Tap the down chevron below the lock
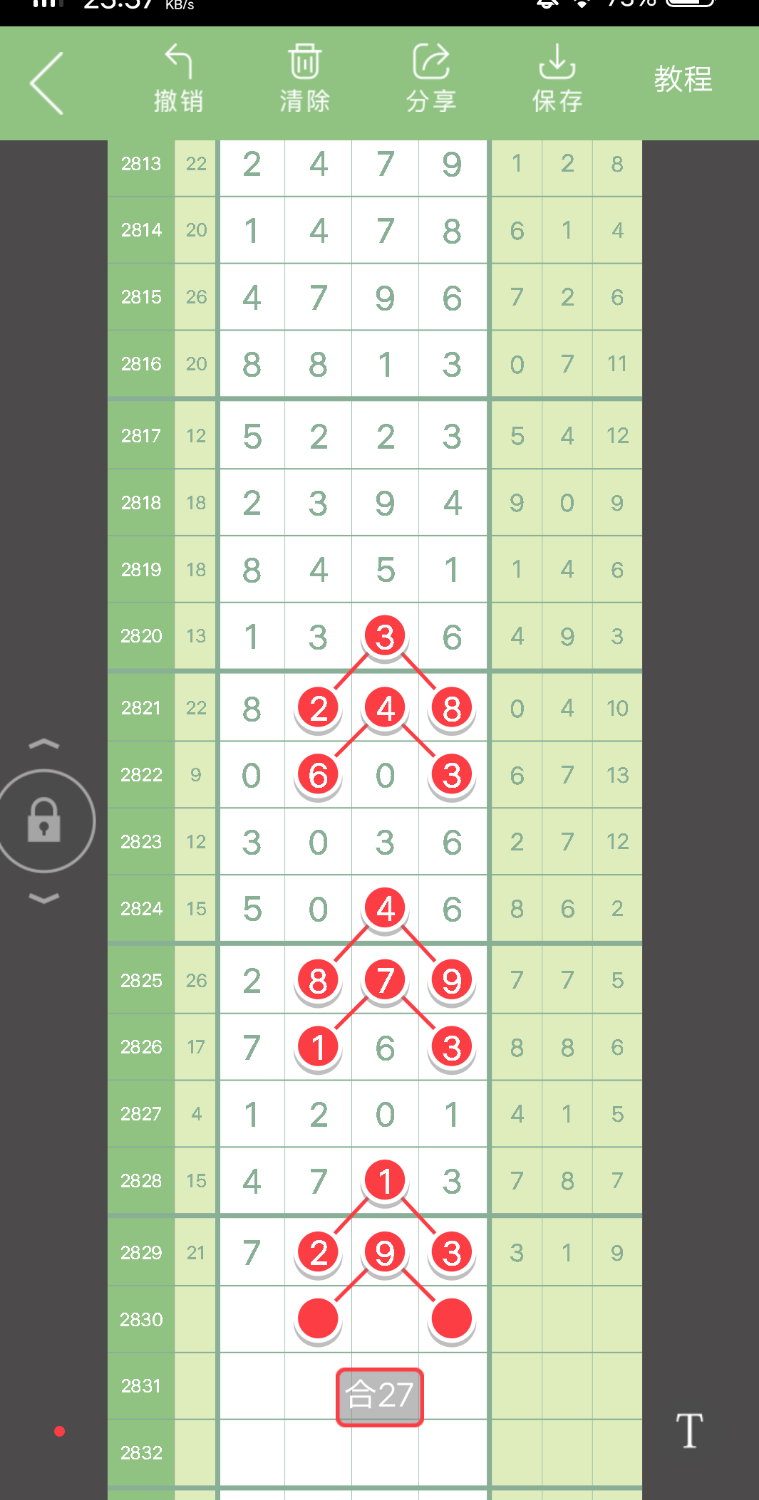759x1500 pixels. coord(44,899)
